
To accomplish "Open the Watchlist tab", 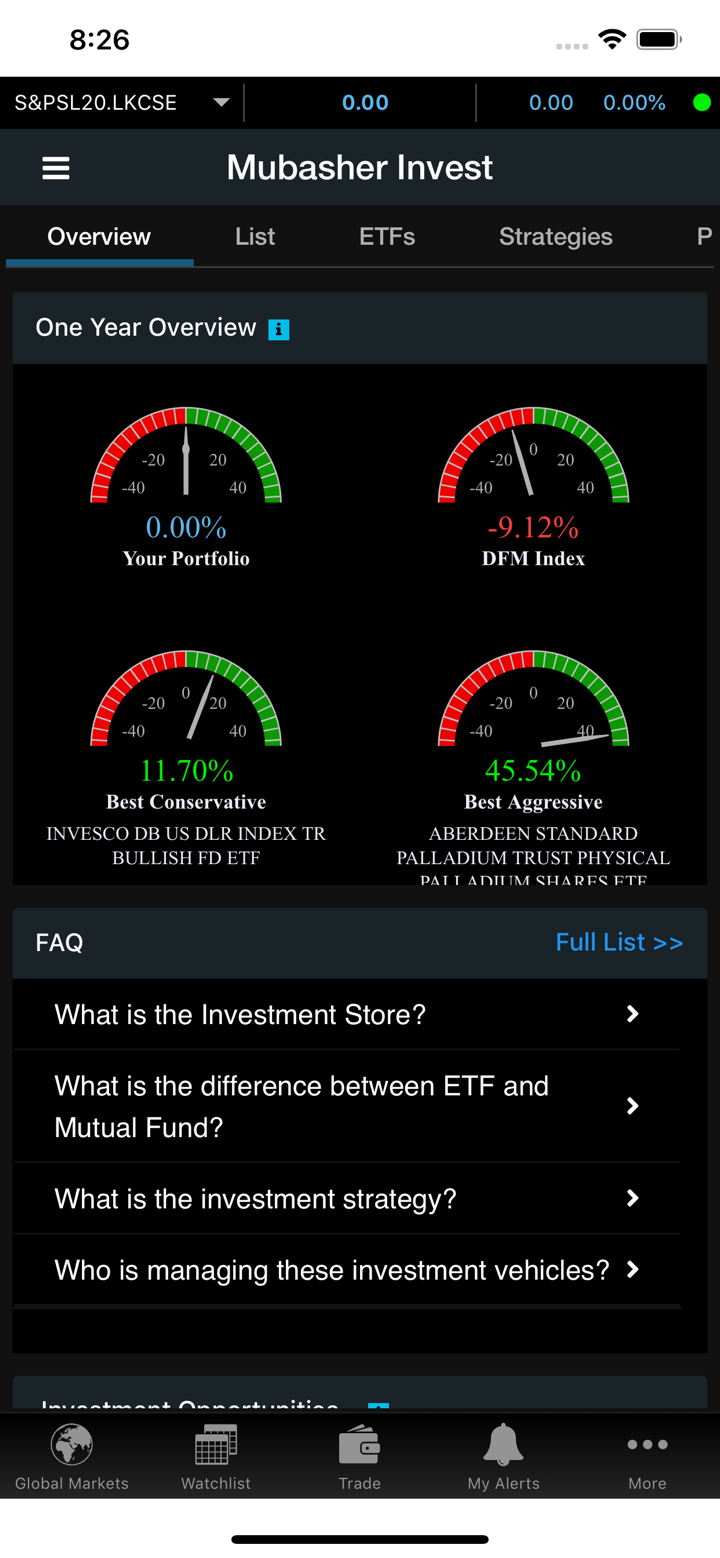I will [x=216, y=1457].
